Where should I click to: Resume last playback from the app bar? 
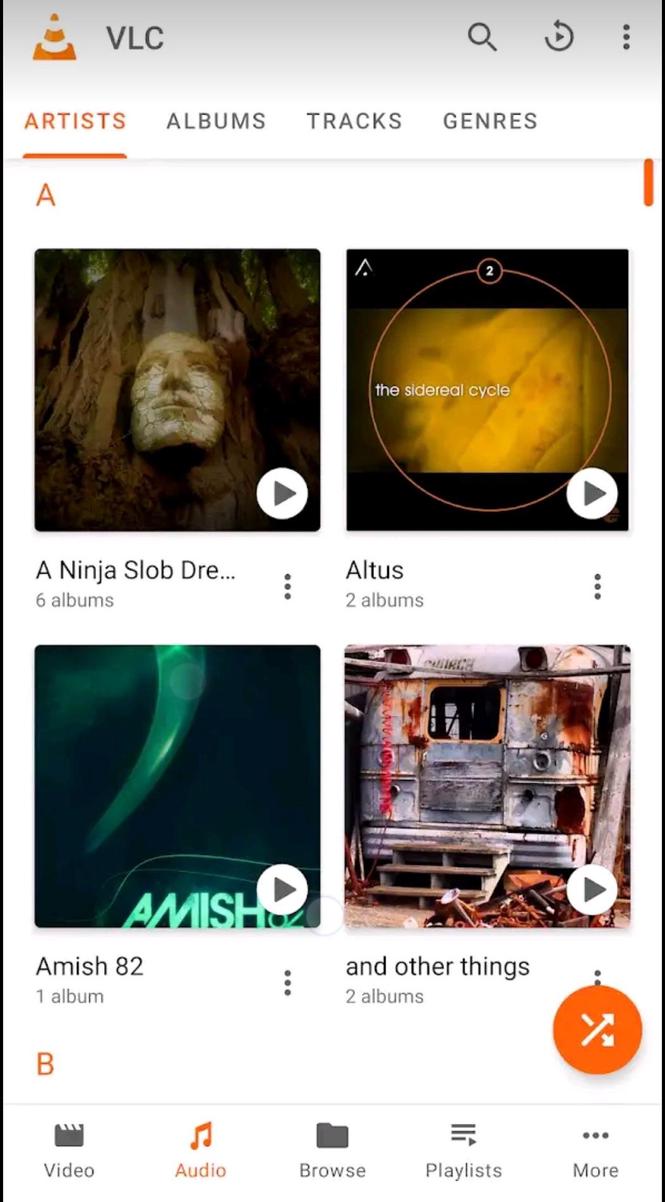click(558, 38)
